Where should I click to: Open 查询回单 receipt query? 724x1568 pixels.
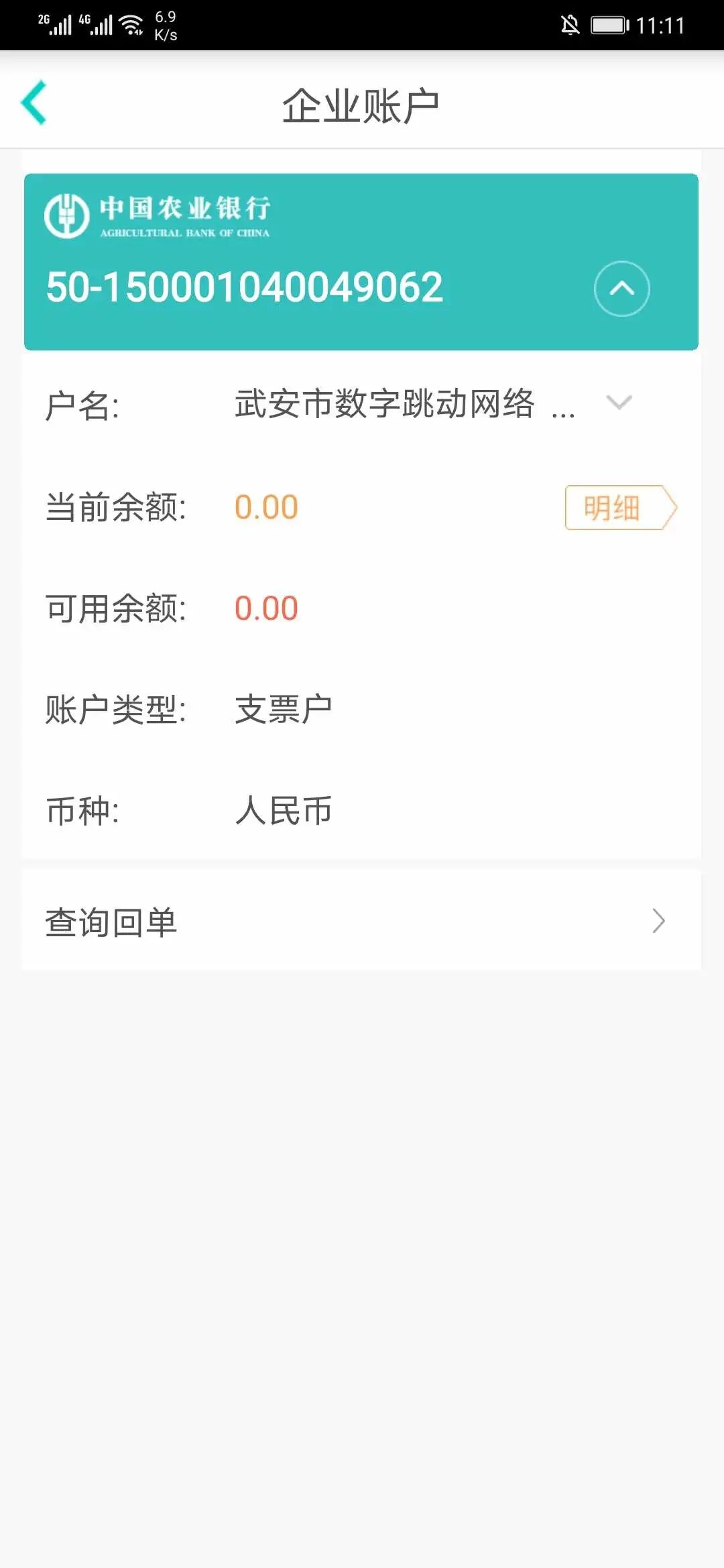361,921
